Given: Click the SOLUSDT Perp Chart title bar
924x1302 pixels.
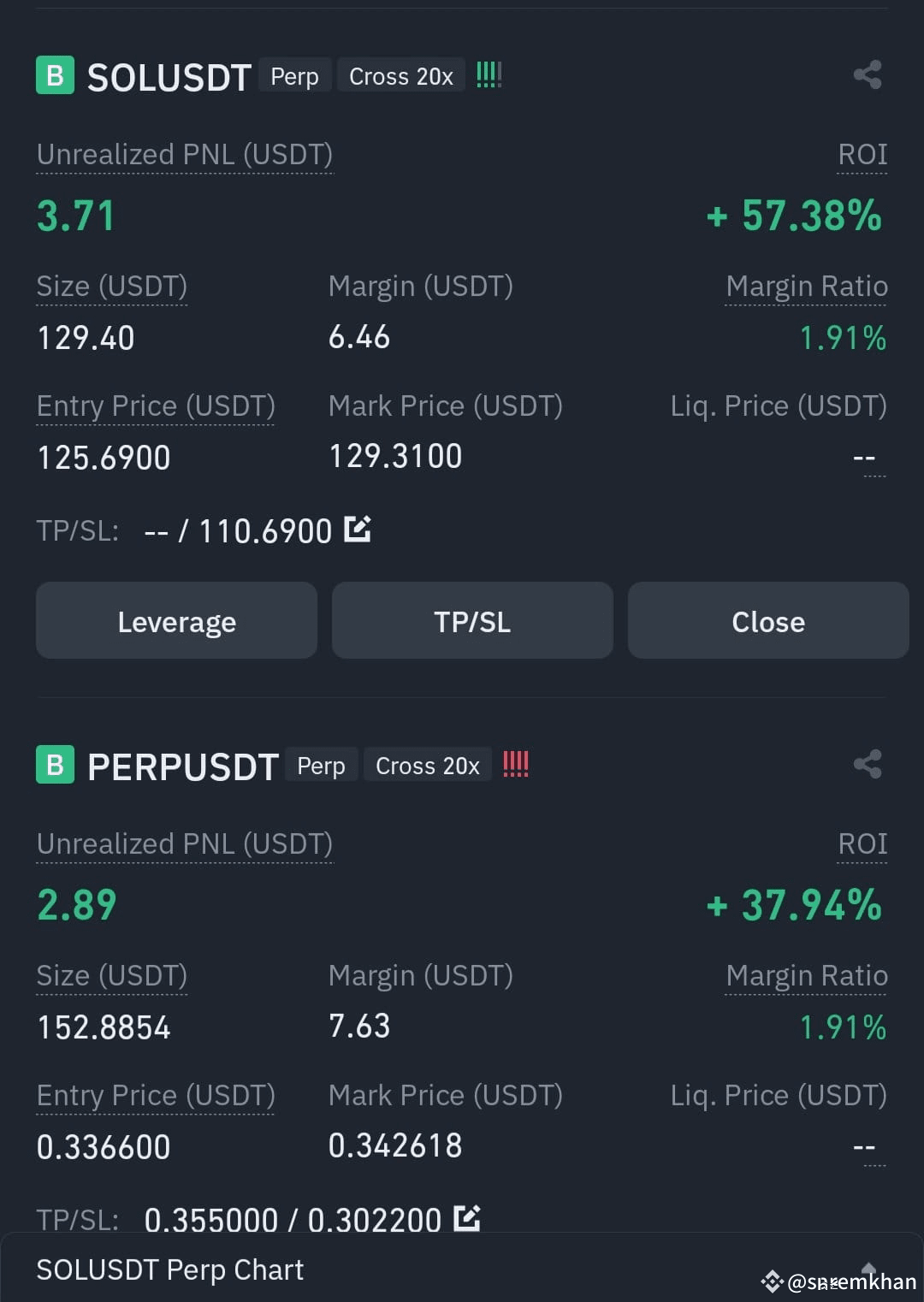Looking at the screenshot, I should tap(171, 1269).
